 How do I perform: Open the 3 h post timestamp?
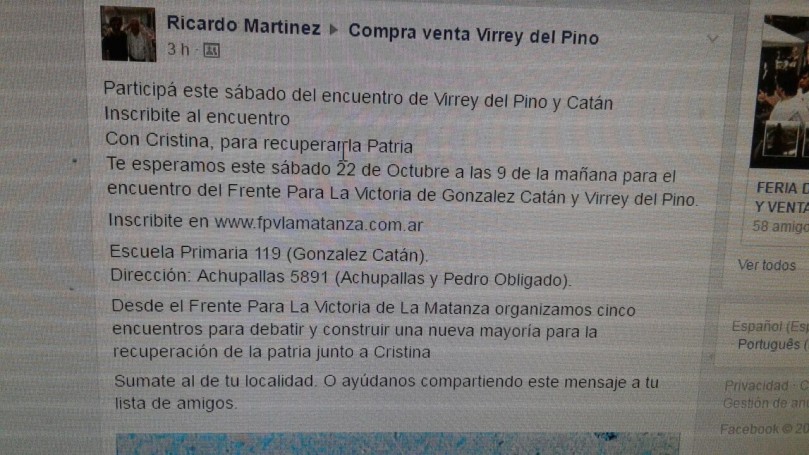[x=178, y=49]
